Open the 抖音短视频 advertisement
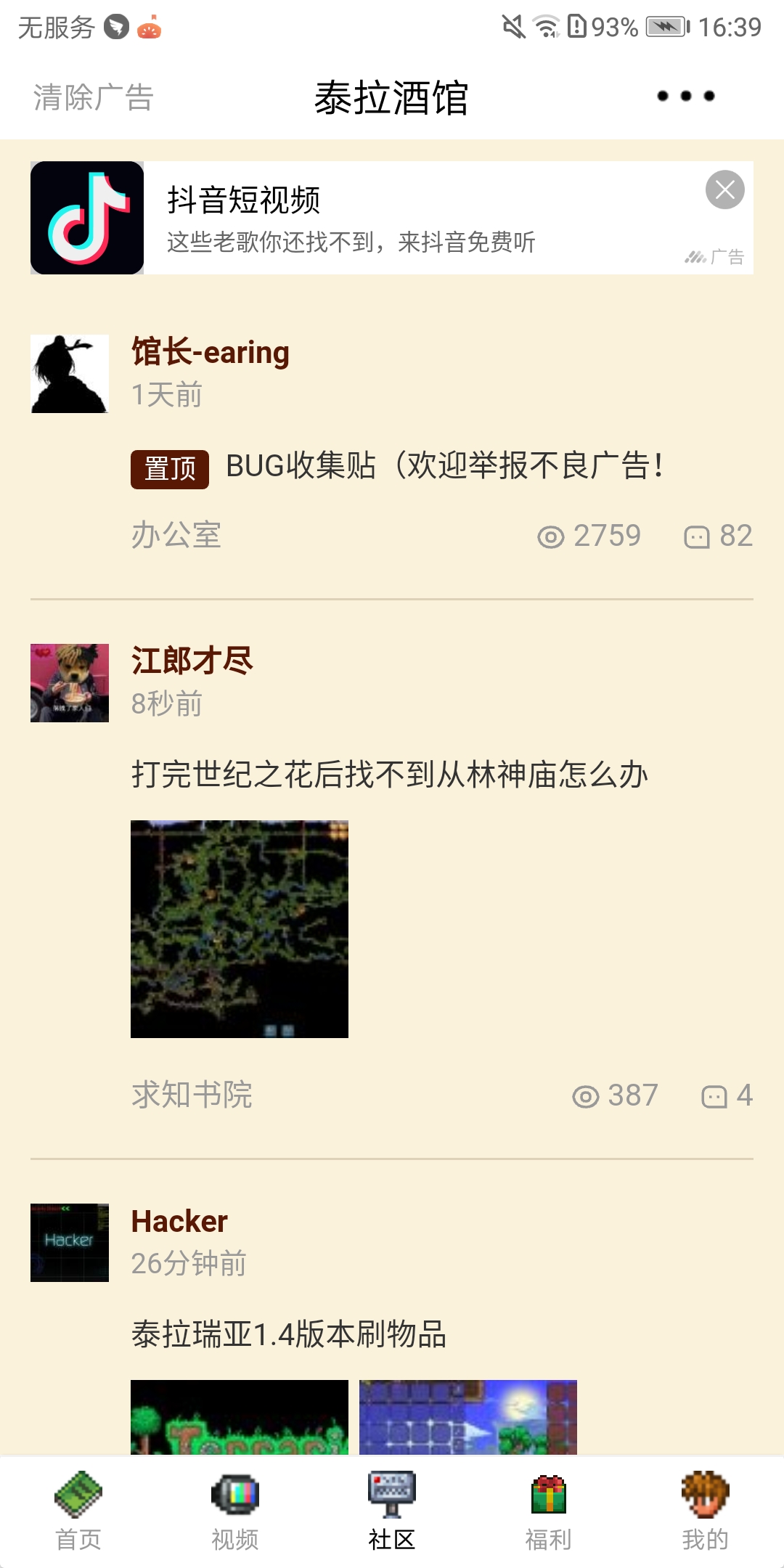Viewport: 784px width, 1568px height. click(392, 218)
